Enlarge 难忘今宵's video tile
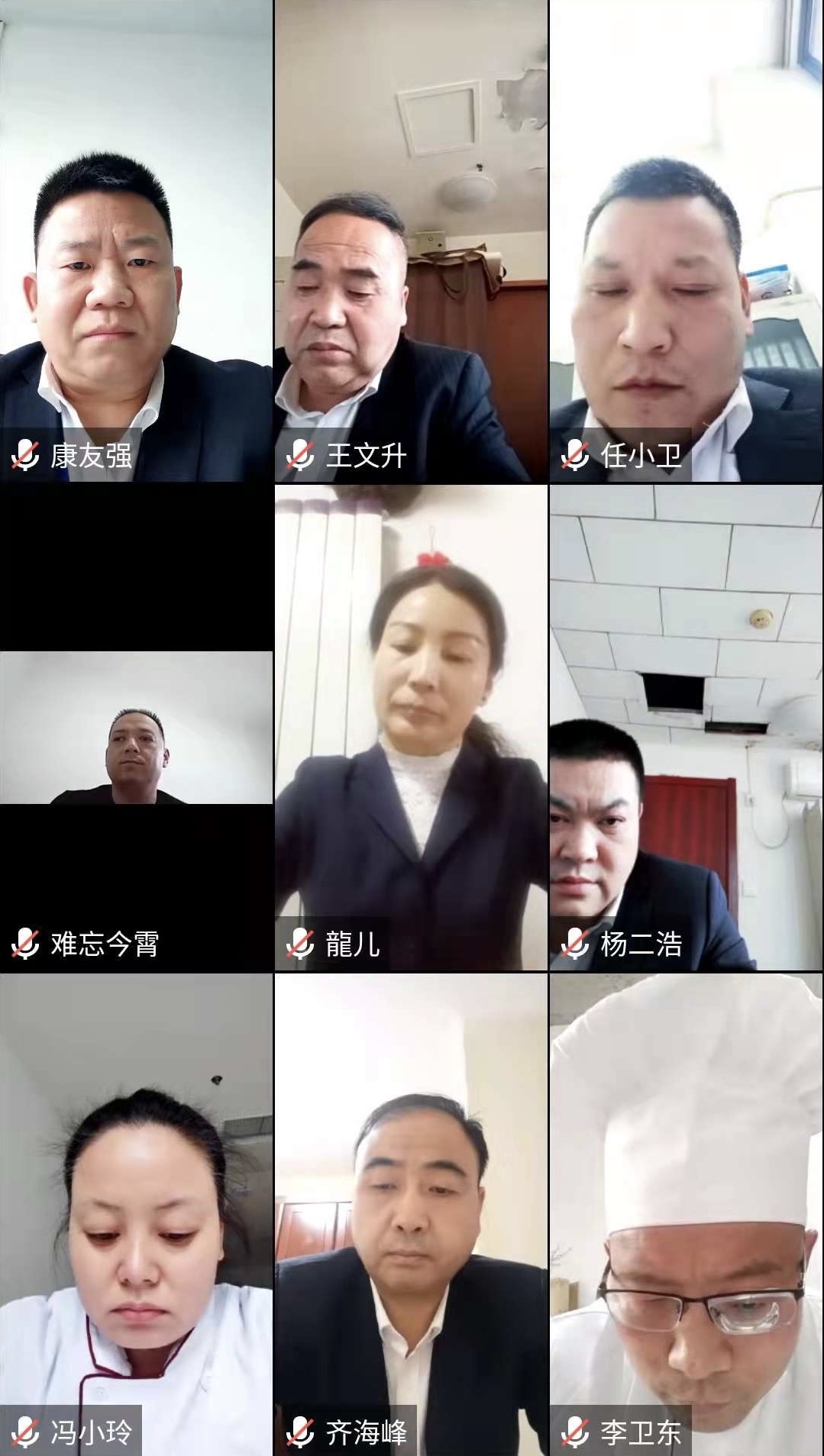824x1456 pixels. [x=136, y=728]
